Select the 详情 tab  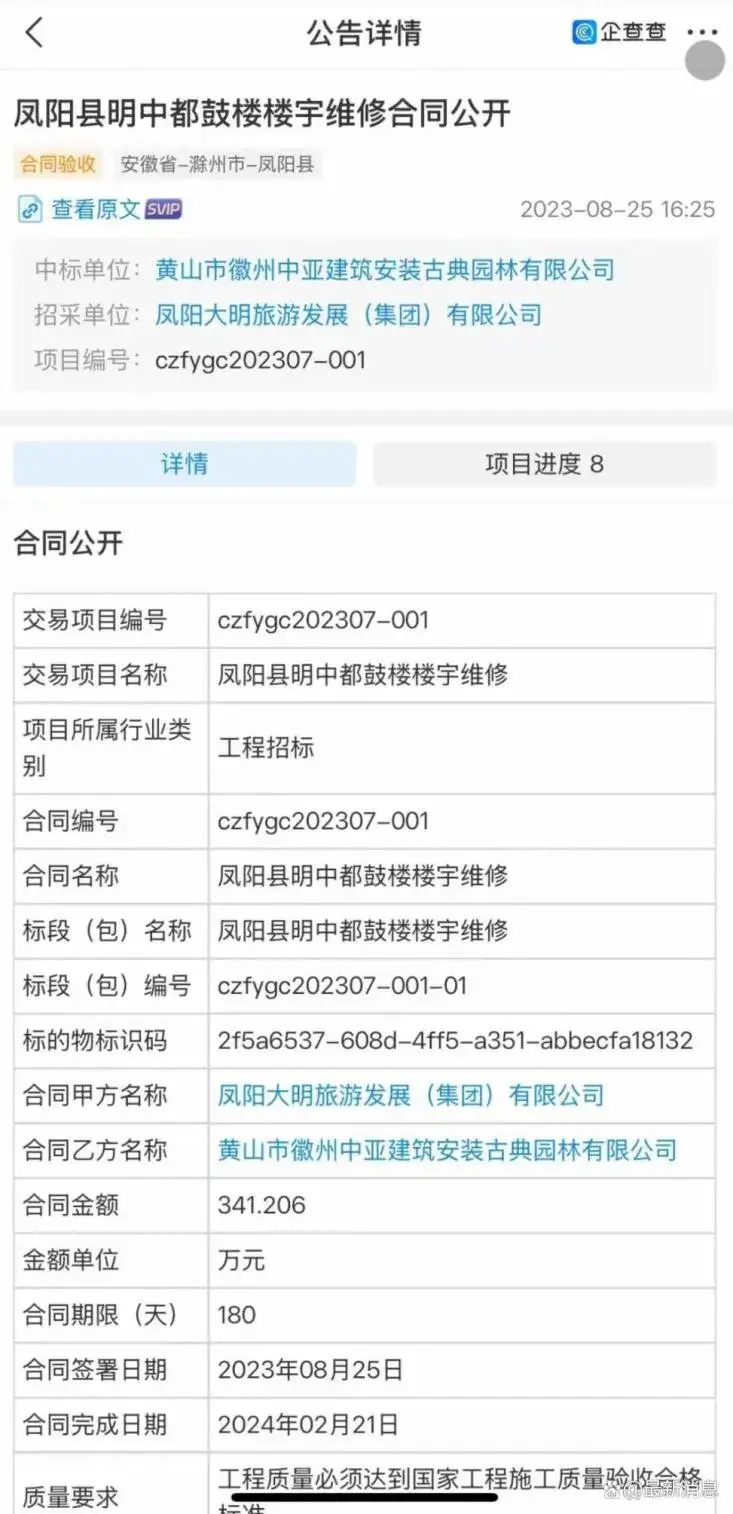(x=184, y=464)
